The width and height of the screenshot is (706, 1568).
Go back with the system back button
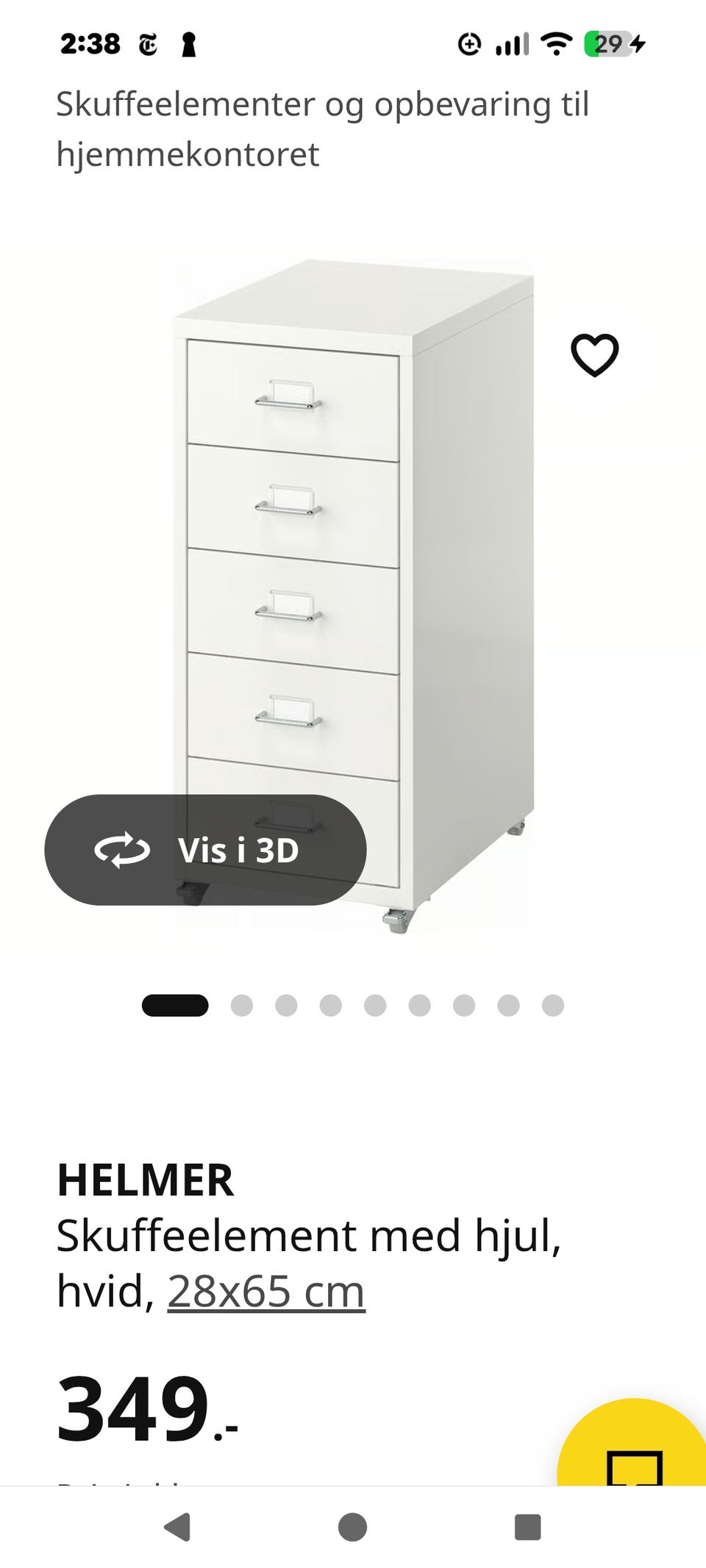pyautogui.click(x=177, y=1527)
